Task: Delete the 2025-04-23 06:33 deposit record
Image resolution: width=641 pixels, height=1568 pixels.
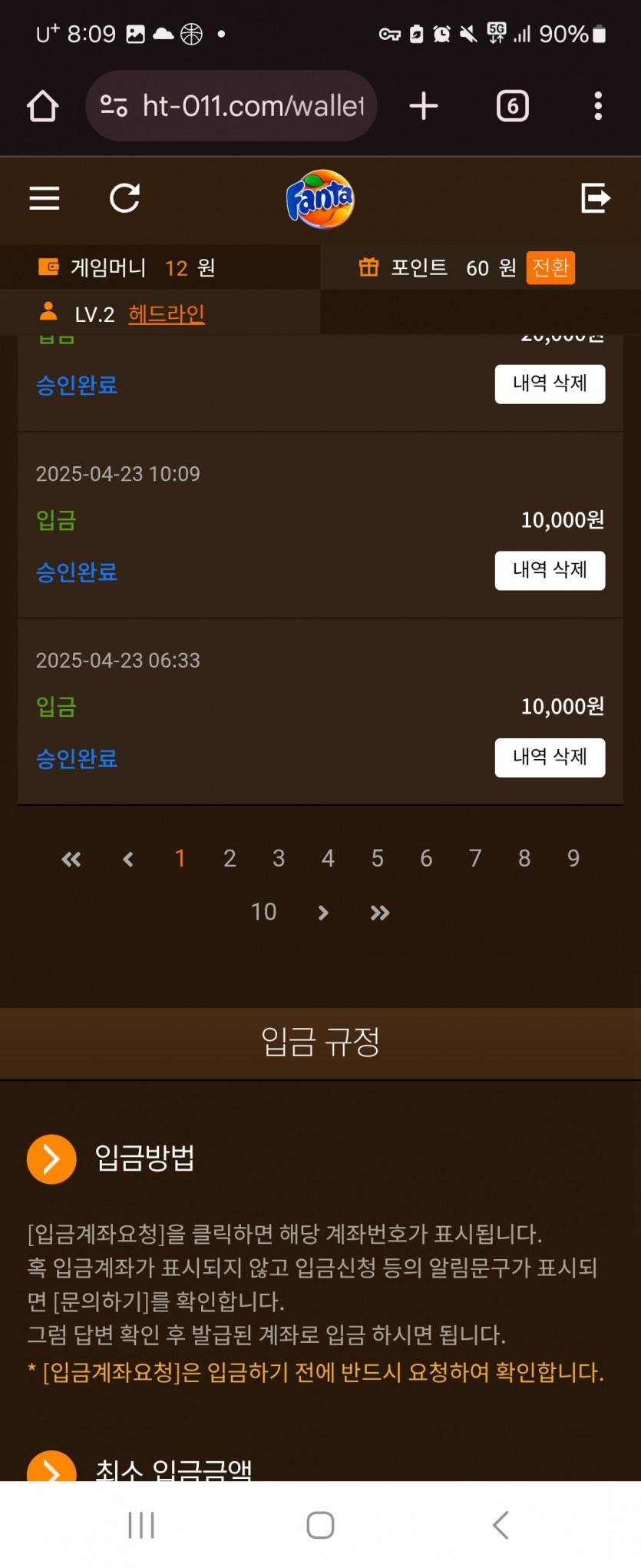Action: pyautogui.click(x=550, y=757)
